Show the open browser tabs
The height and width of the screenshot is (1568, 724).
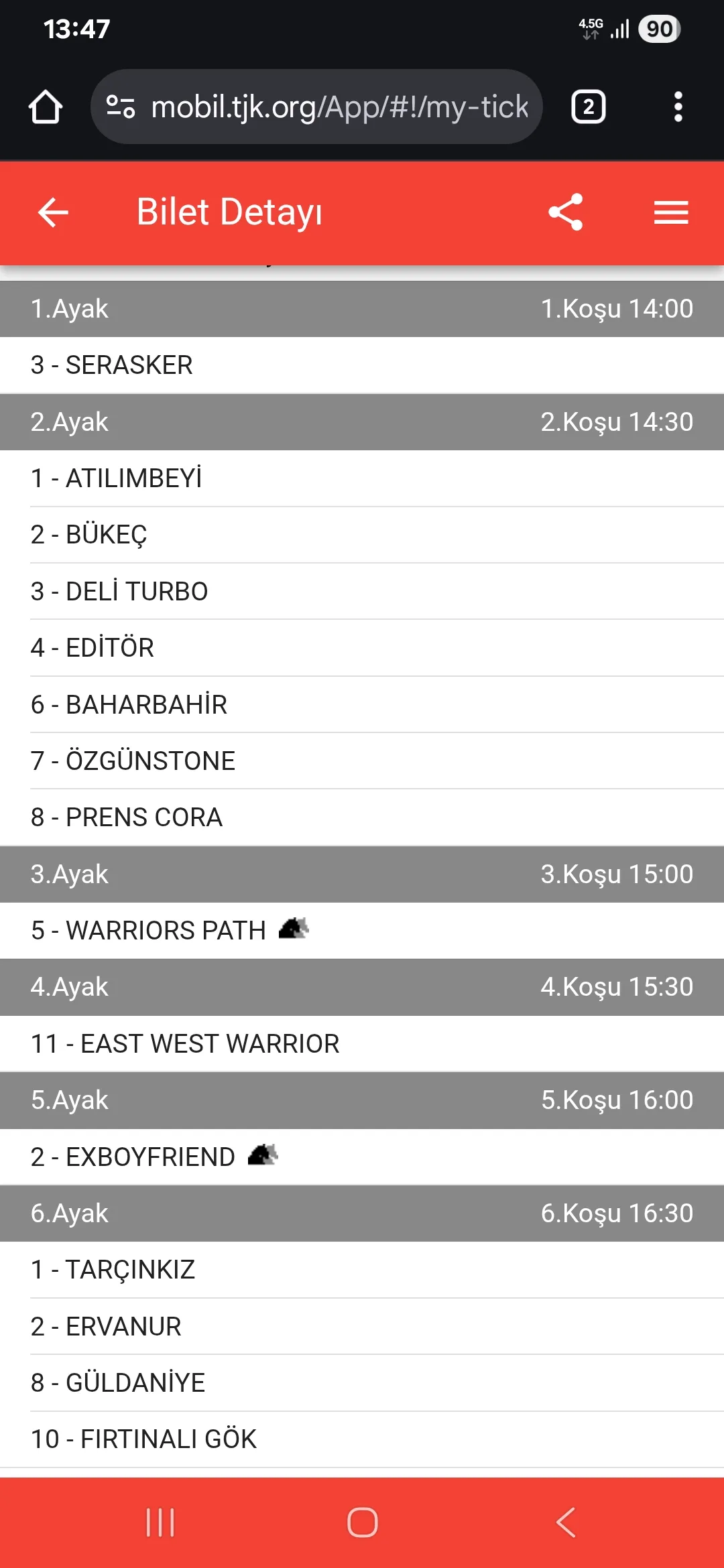588,107
